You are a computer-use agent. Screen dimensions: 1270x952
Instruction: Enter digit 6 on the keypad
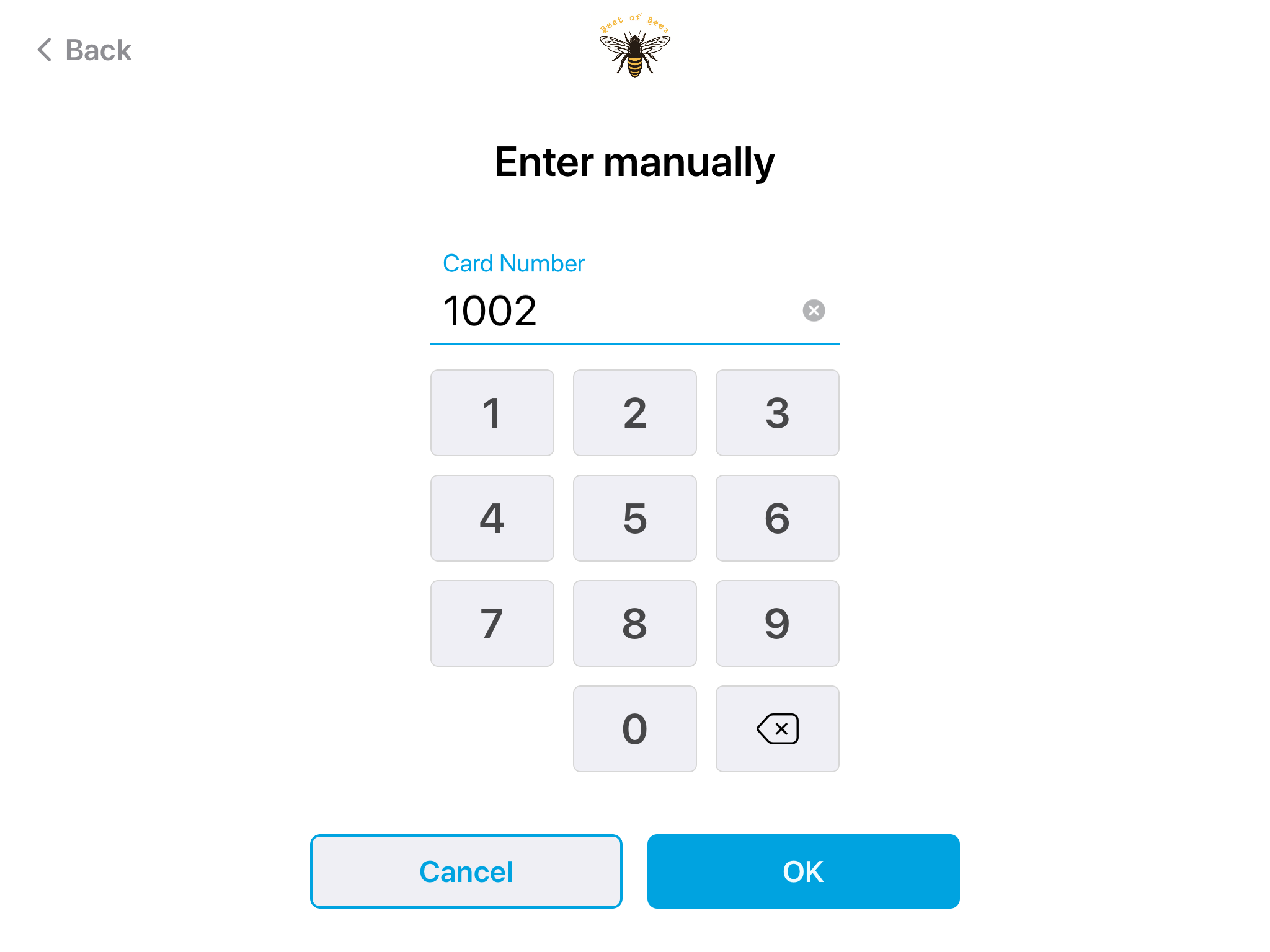[777, 518]
